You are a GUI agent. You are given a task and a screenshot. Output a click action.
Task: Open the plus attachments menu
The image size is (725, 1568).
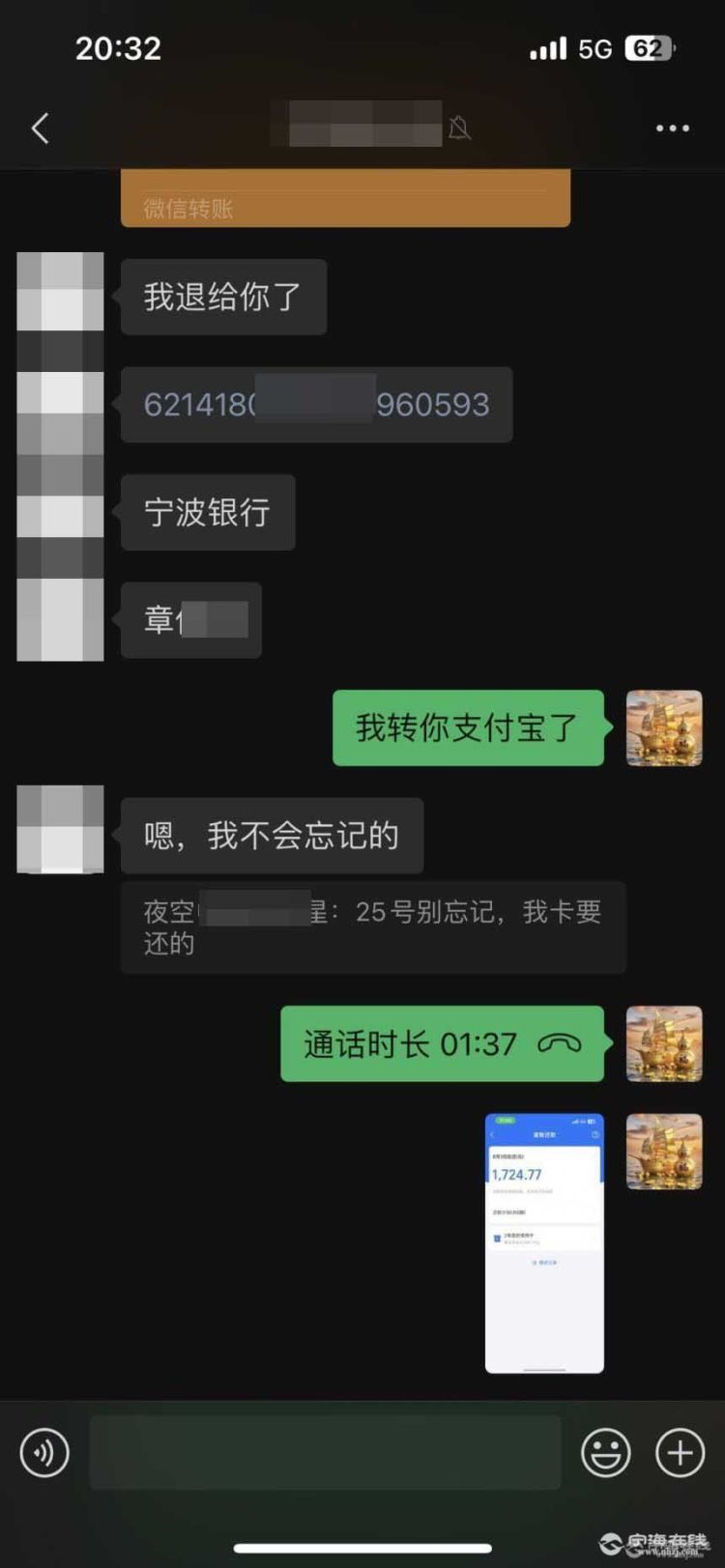point(680,1452)
